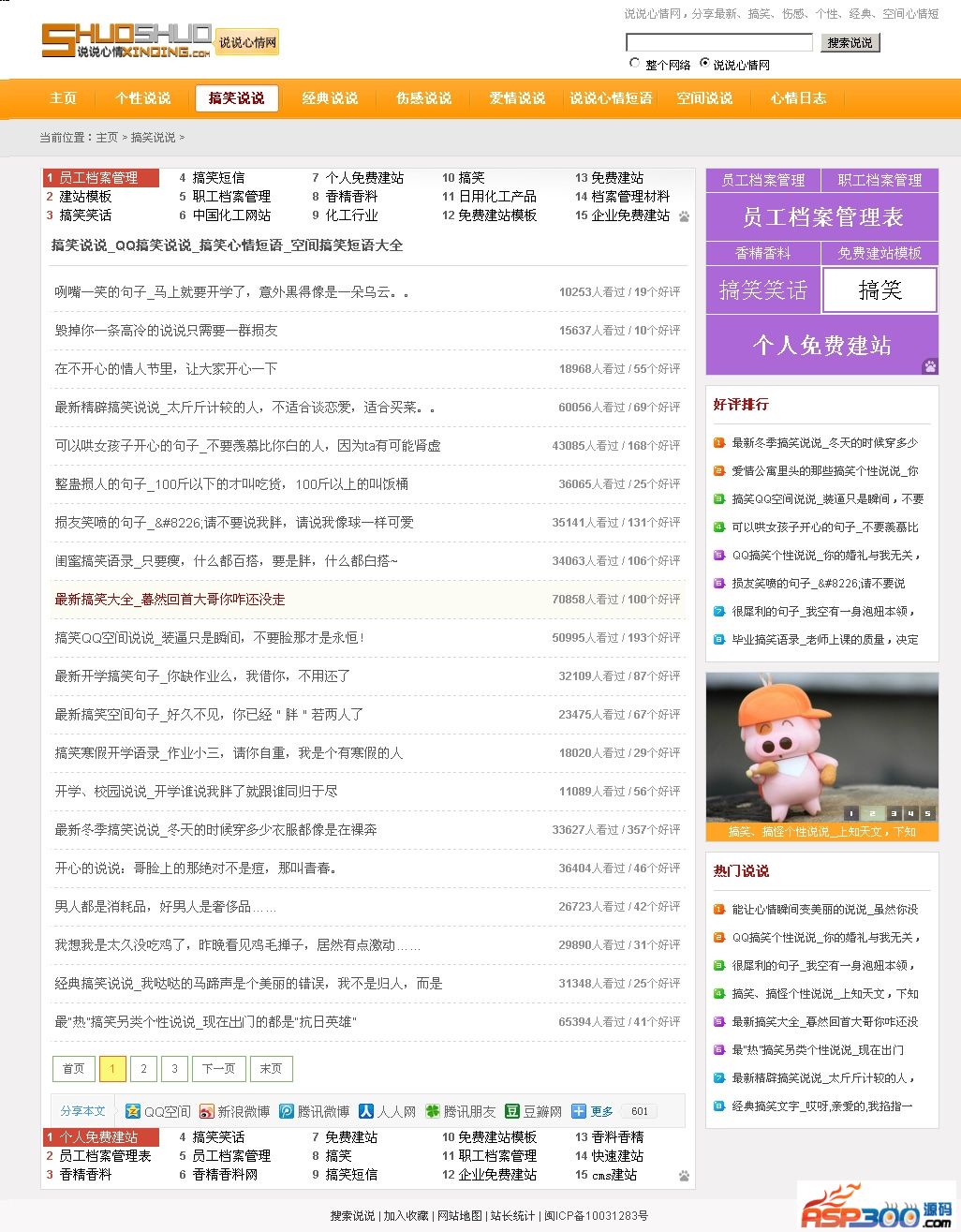Open the 爱情说说 nav tab
Image resolution: width=961 pixels, height=1232 pixels.
tap(517, 98)
